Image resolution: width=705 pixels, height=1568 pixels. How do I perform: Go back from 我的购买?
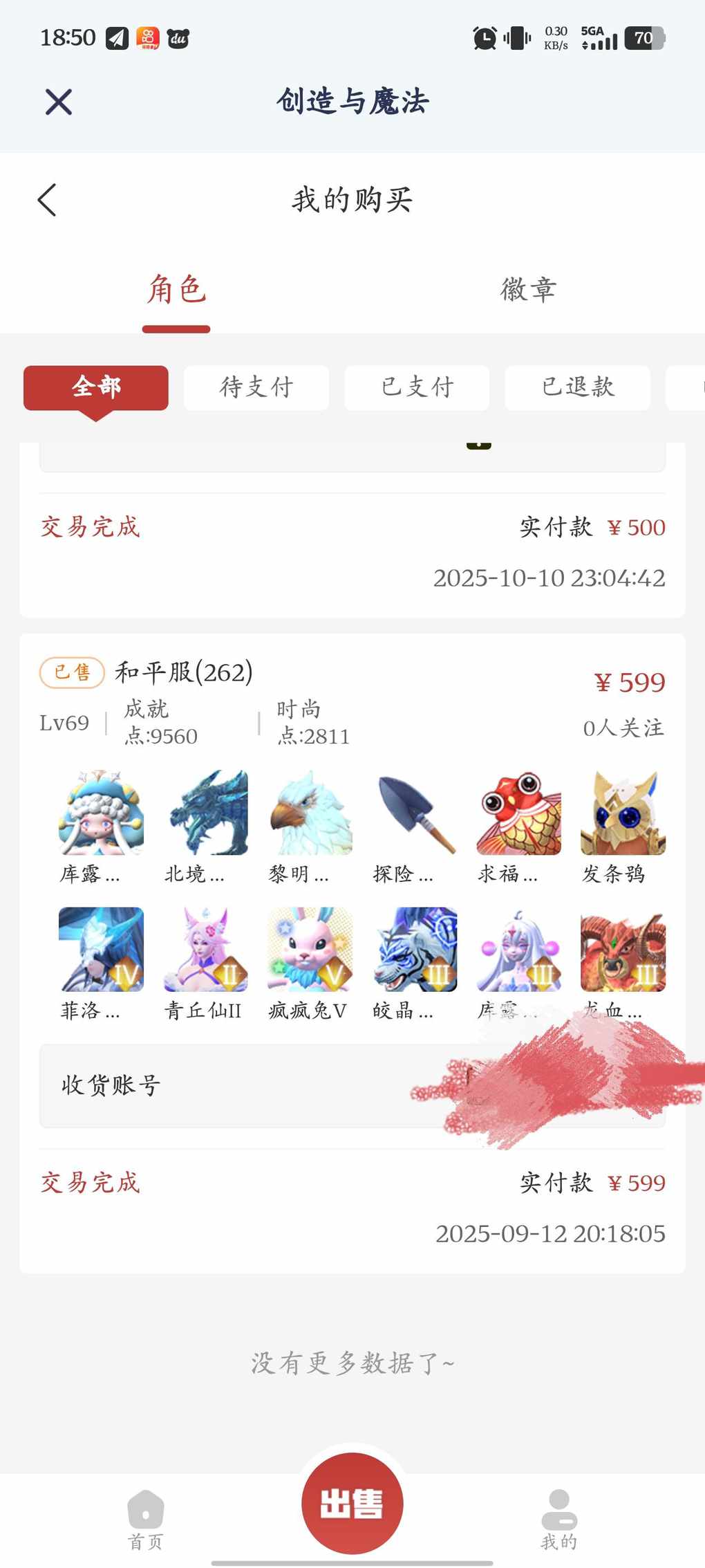point(47,201)
